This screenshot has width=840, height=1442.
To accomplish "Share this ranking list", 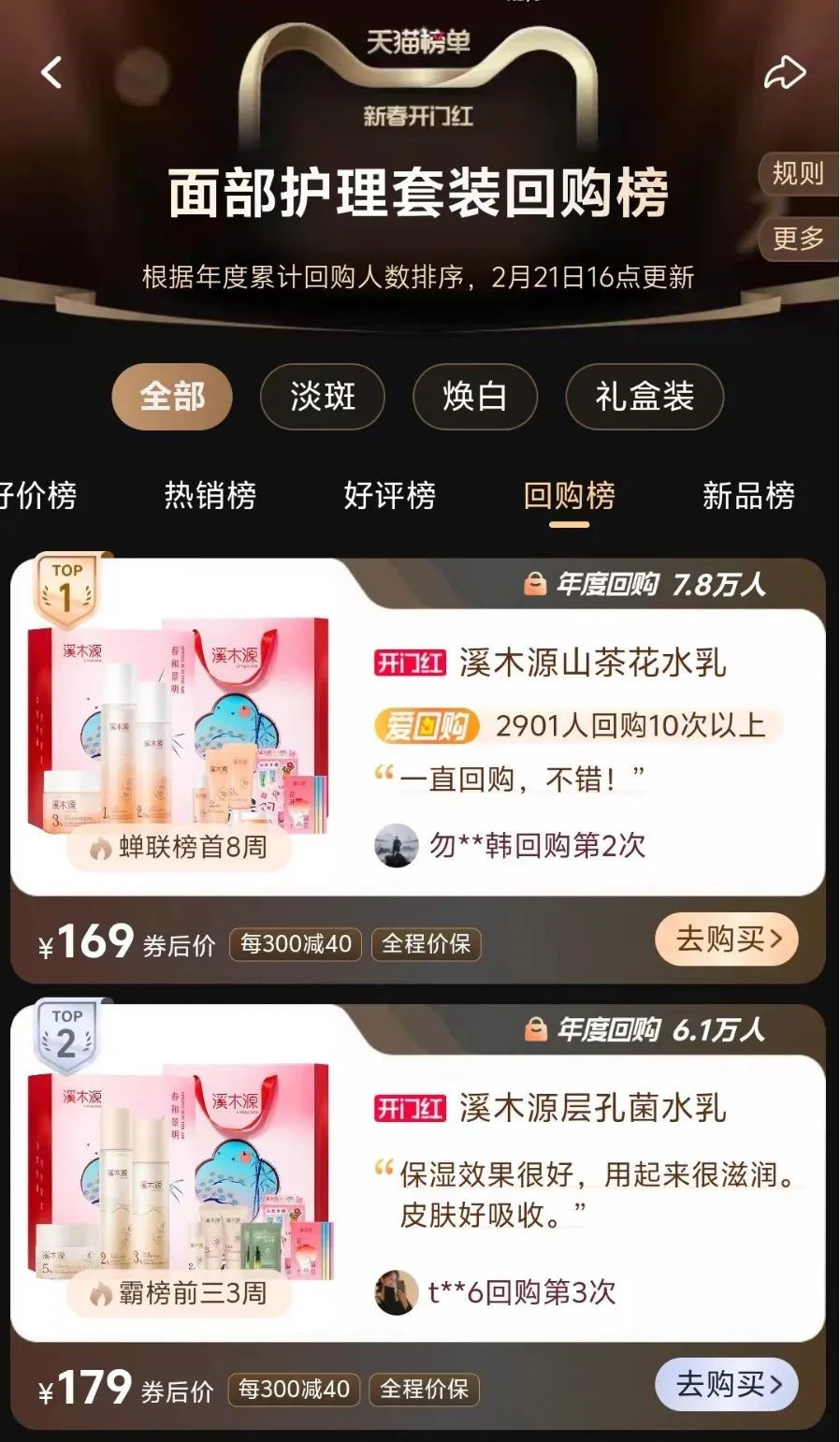I will click(x=784, y=73).
